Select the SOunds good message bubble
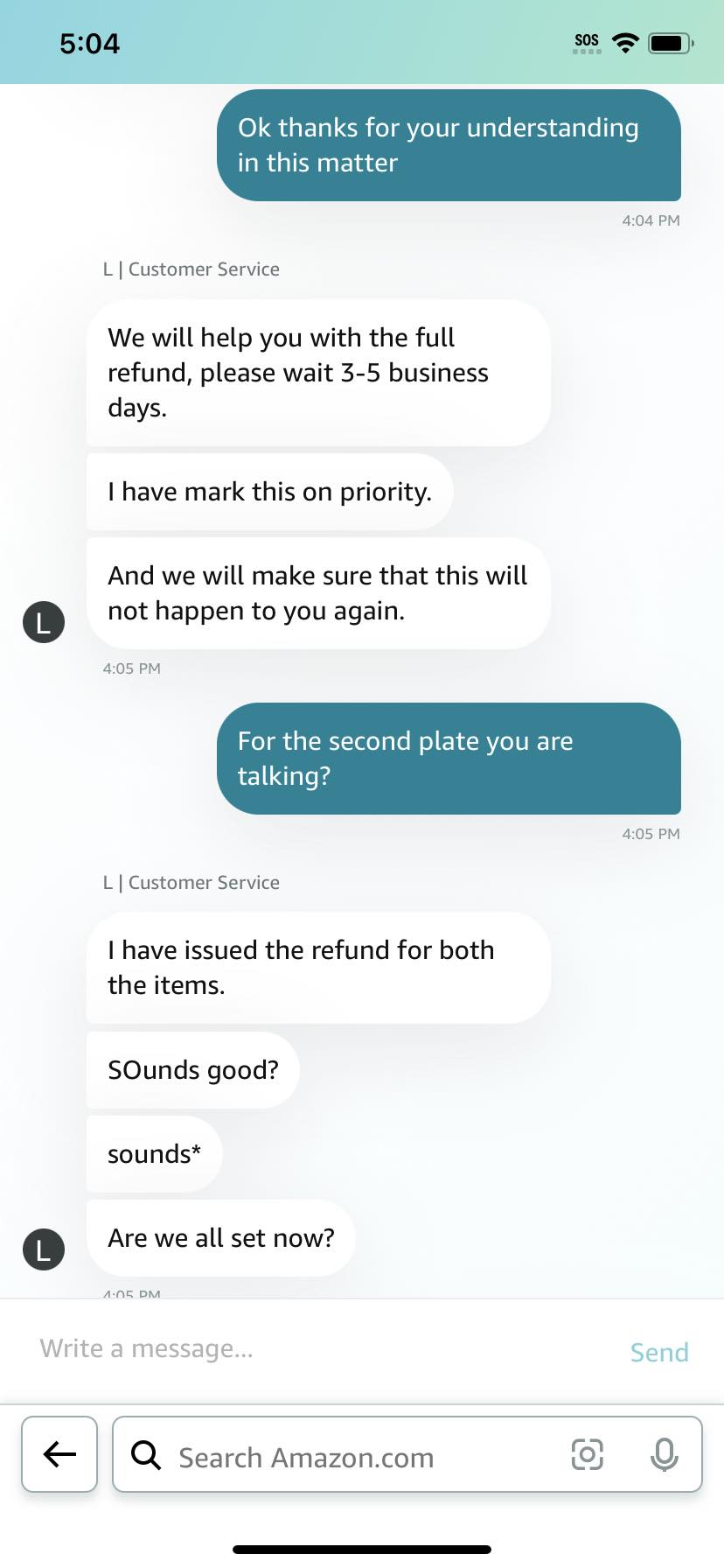The image size is (724, 1568). coord(191,1069)
